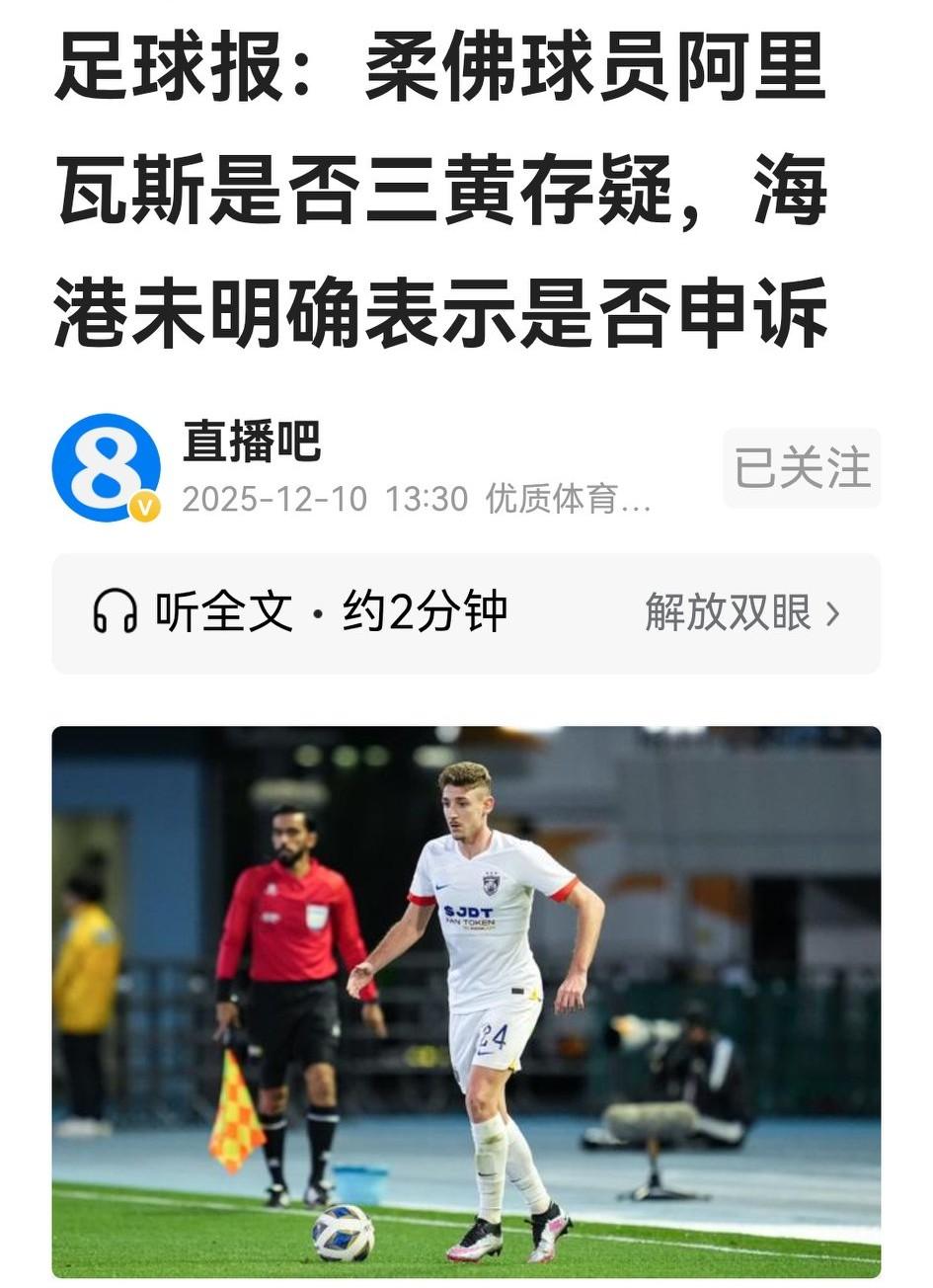The image size is (933, 1288).
Task: Open 解放双眼 listening mode
Action: [x=731, y=612]
